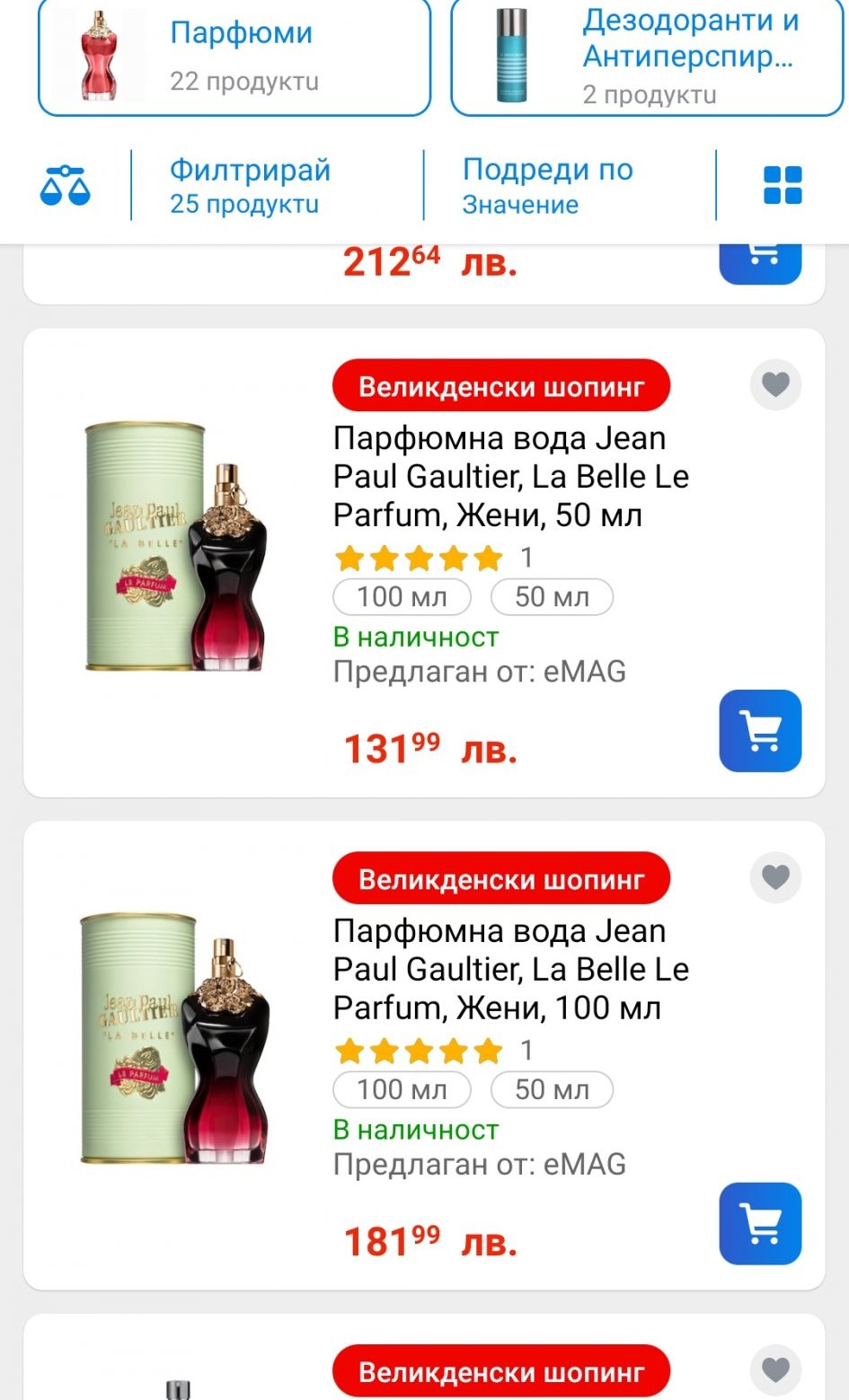Choose 100 мл chip on 181.99 лв. product
This screenshot has height=1400, width=849.
pyautogui.click(x=402, y=1090)
